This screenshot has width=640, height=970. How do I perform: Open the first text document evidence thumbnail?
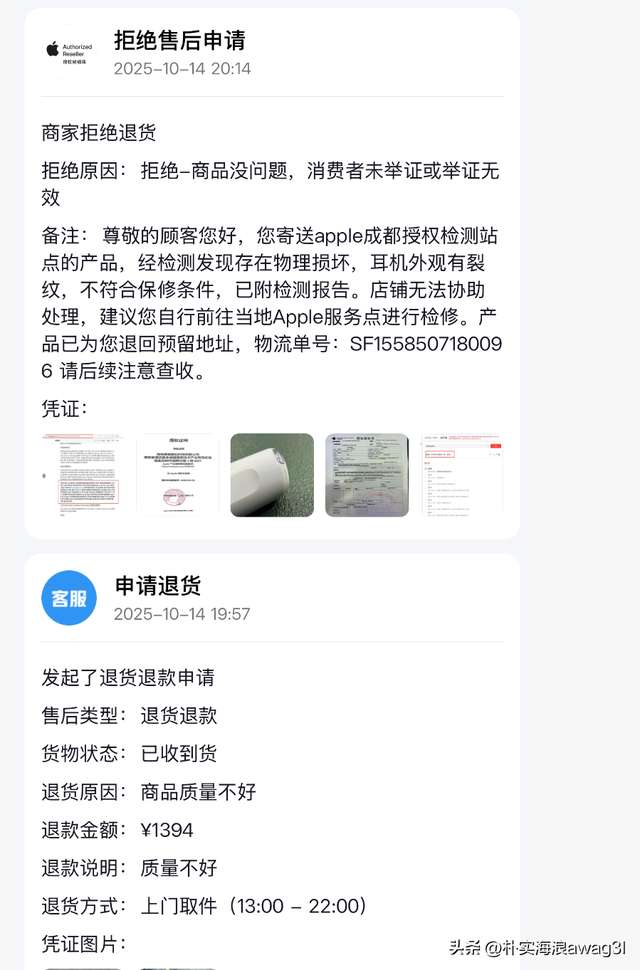(x=82, y=475)
